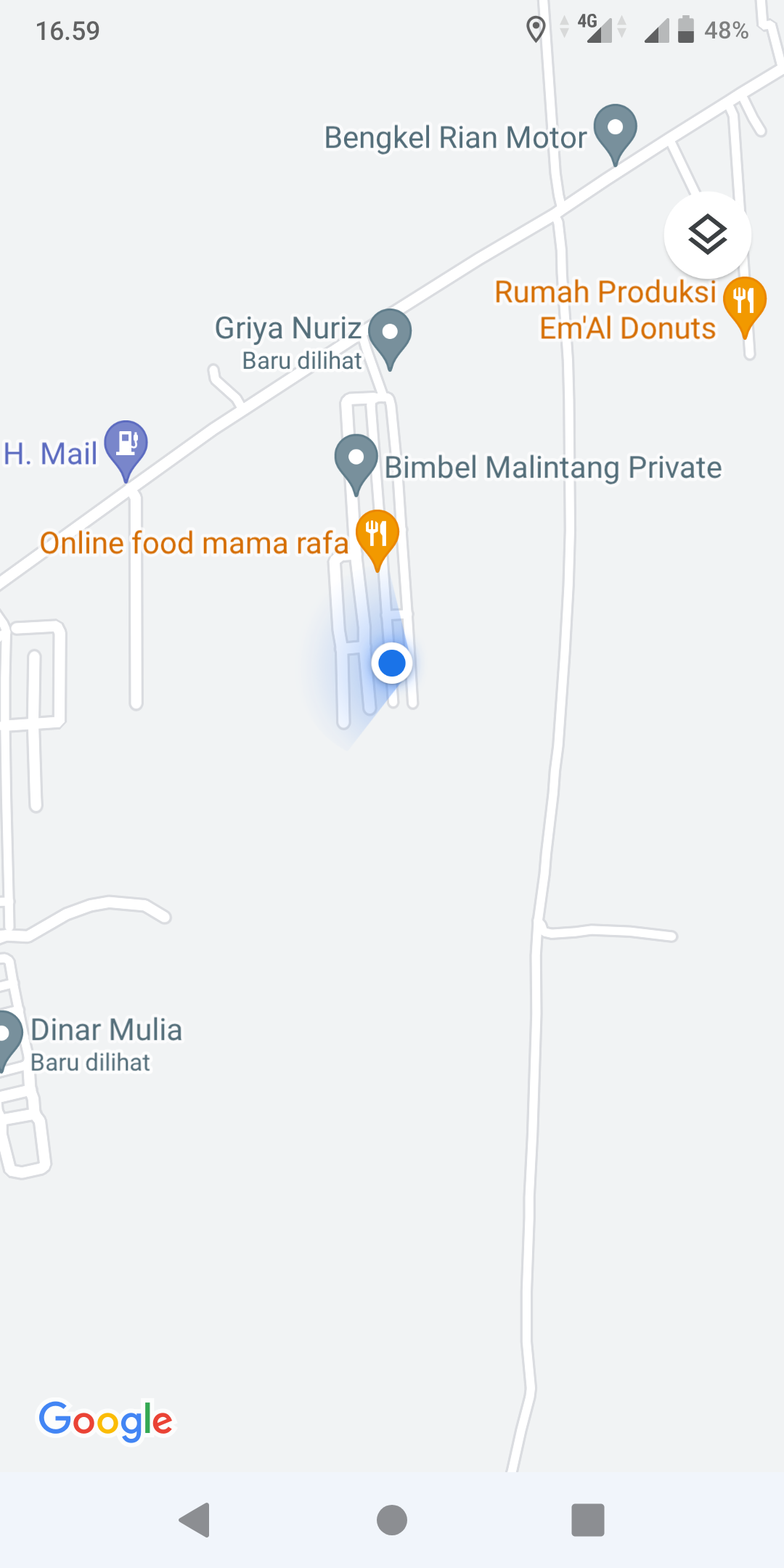Viewport: 784px width, 1568px height.
Task: Go back with the system back button
Action: (x=195, y=1520)
